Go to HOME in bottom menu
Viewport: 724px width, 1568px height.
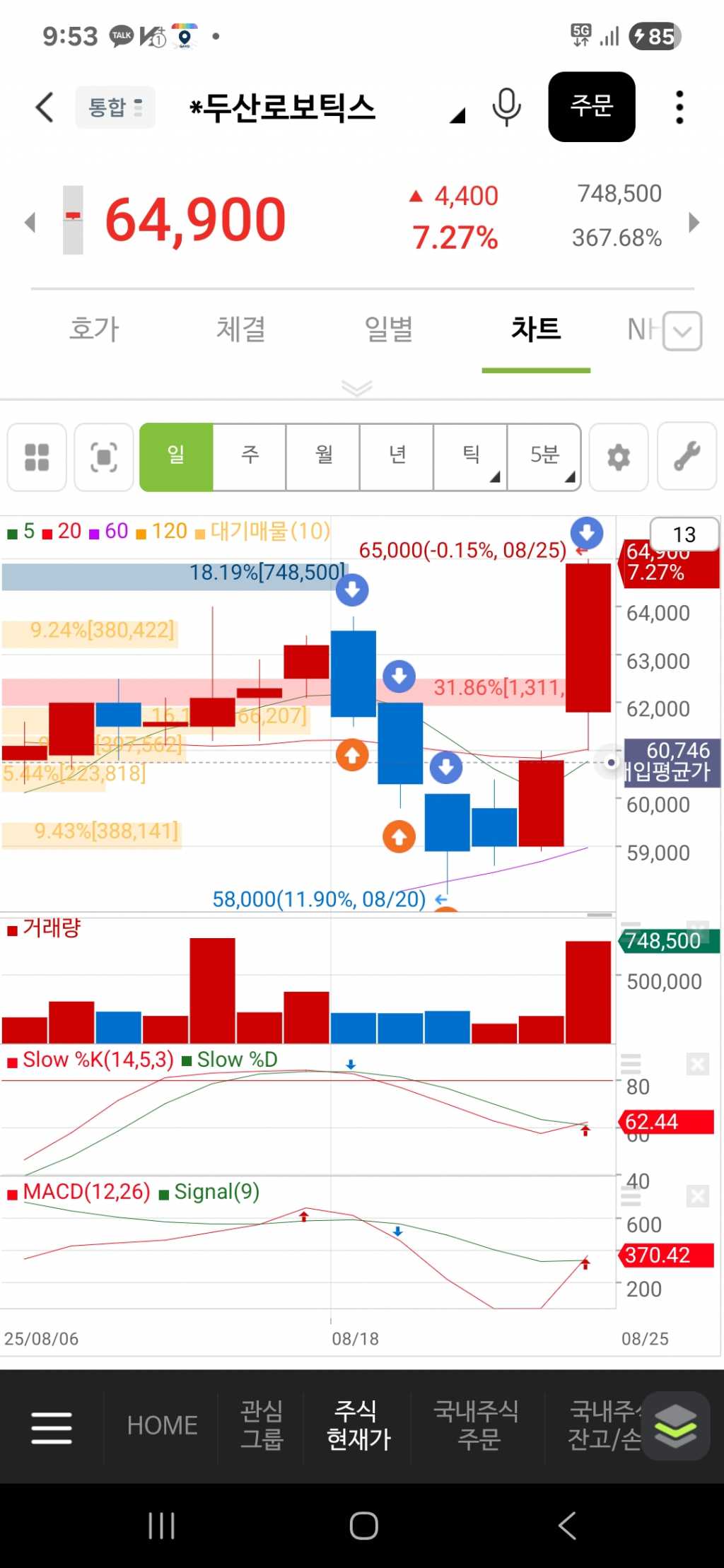tap(162, 1425)
